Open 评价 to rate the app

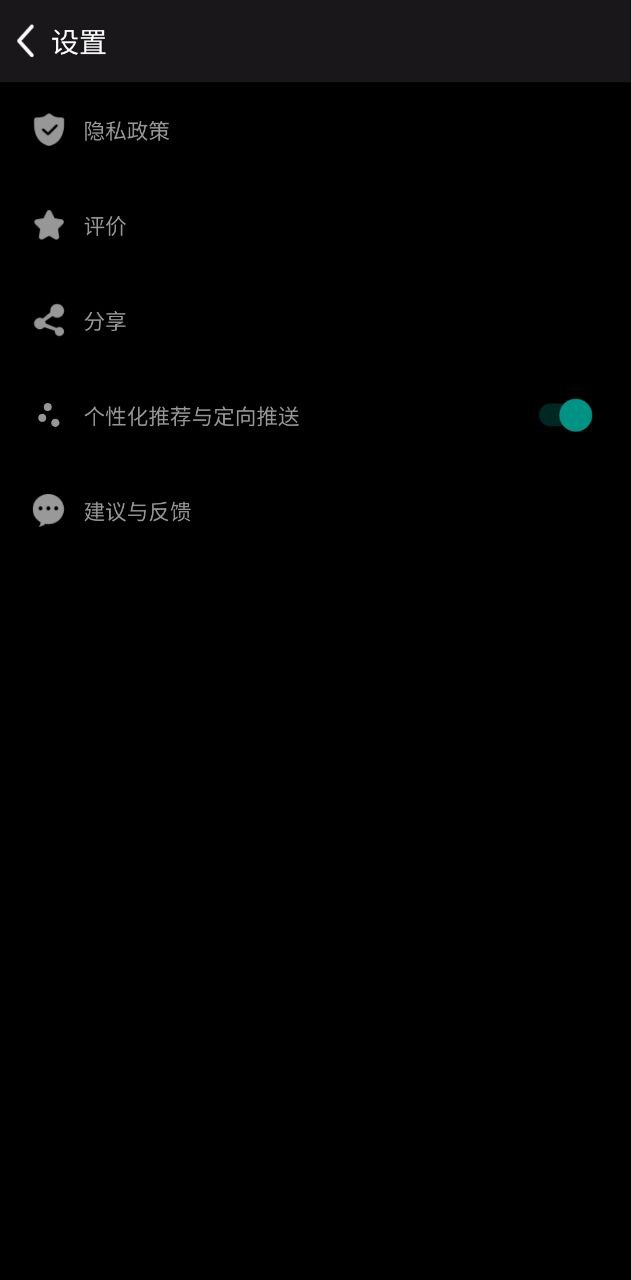pos(105,226)
